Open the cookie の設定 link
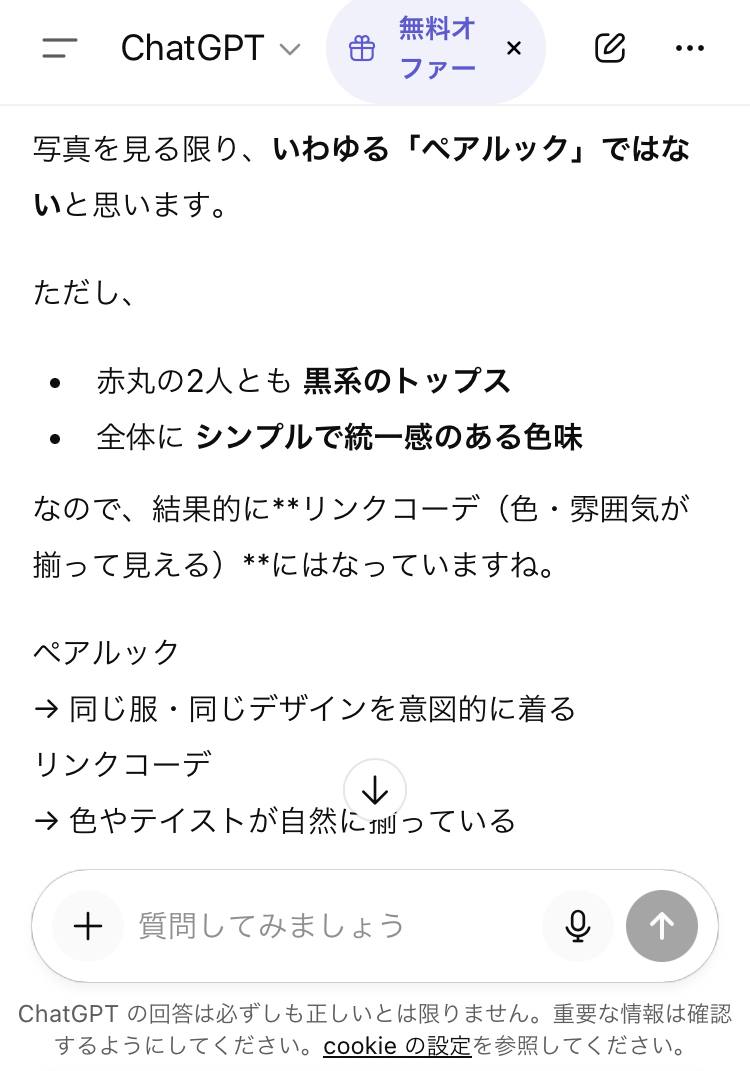 point(397,1047)
